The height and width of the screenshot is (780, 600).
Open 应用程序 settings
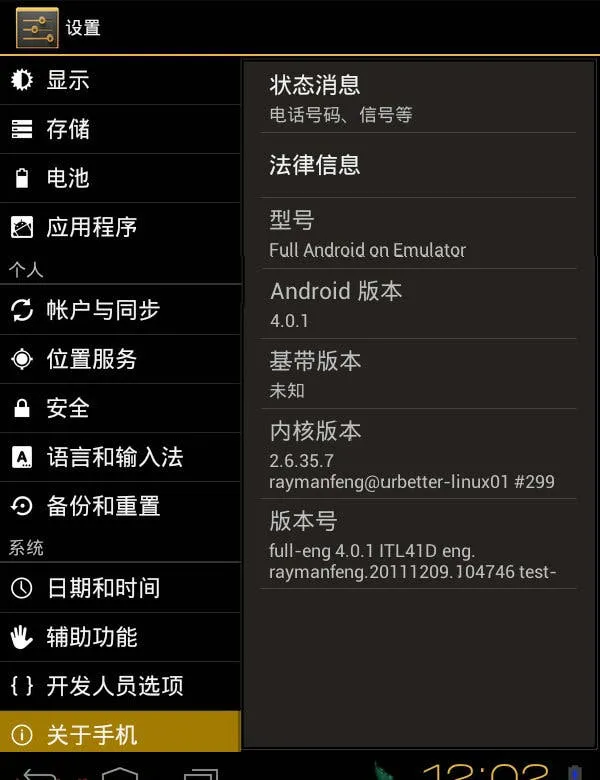(120, 227)
